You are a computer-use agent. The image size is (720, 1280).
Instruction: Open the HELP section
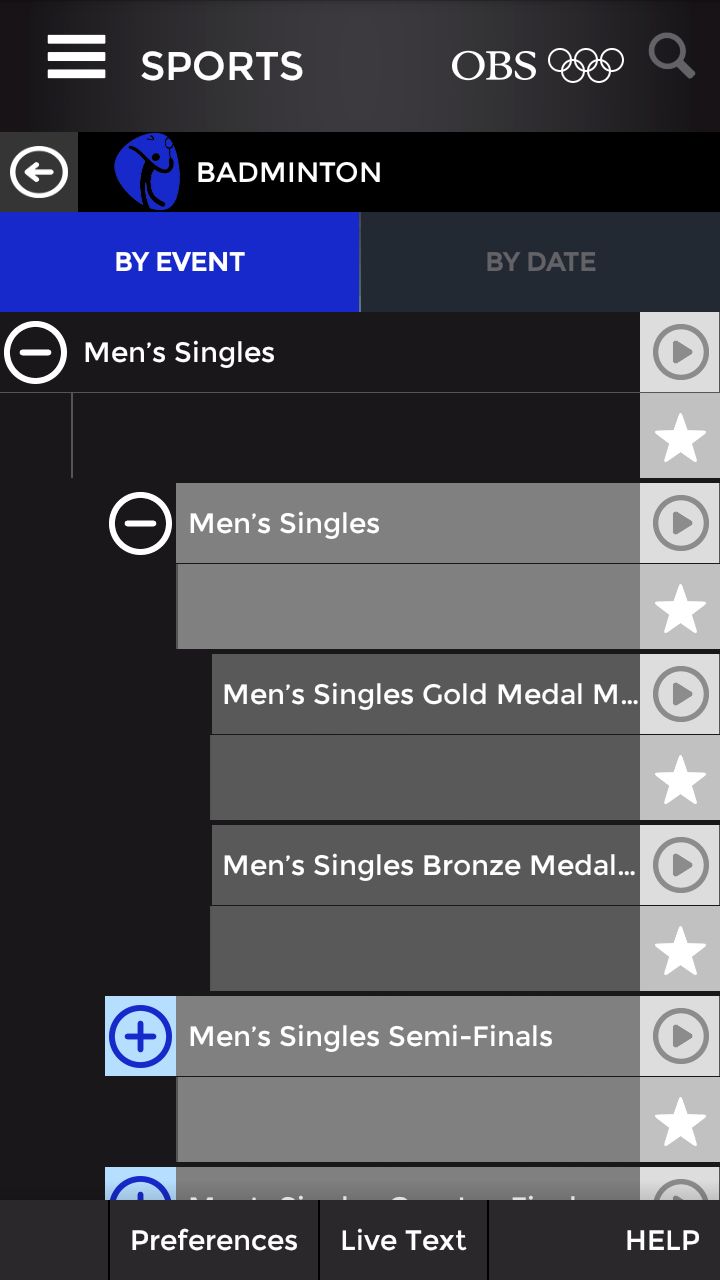point(662,1240)
